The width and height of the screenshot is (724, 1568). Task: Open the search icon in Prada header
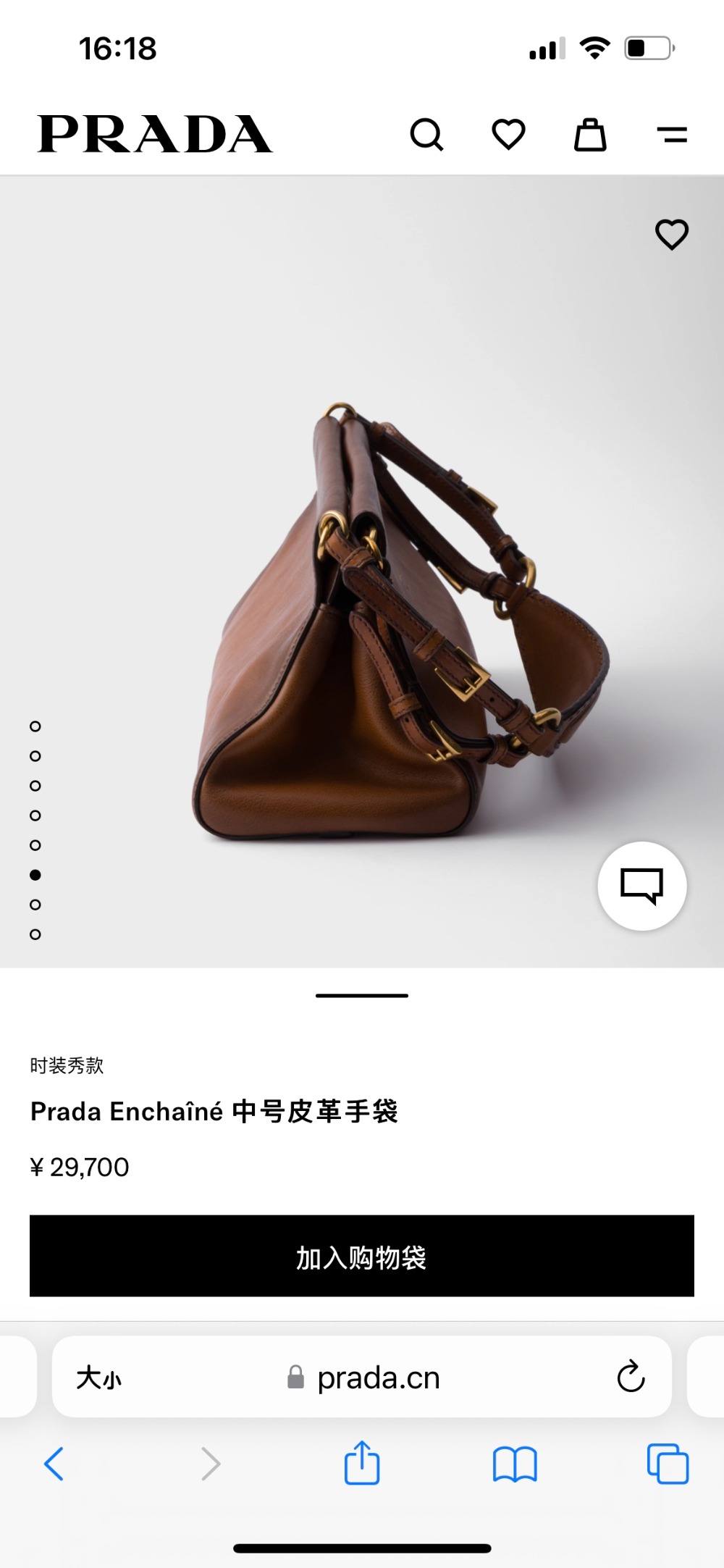[426, 135]
